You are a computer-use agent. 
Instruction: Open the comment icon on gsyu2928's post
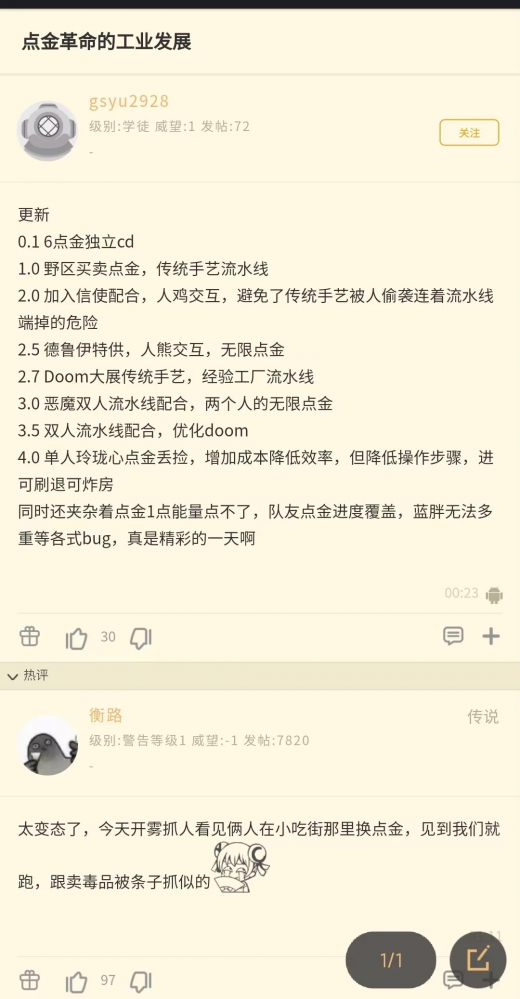point(453,636)
